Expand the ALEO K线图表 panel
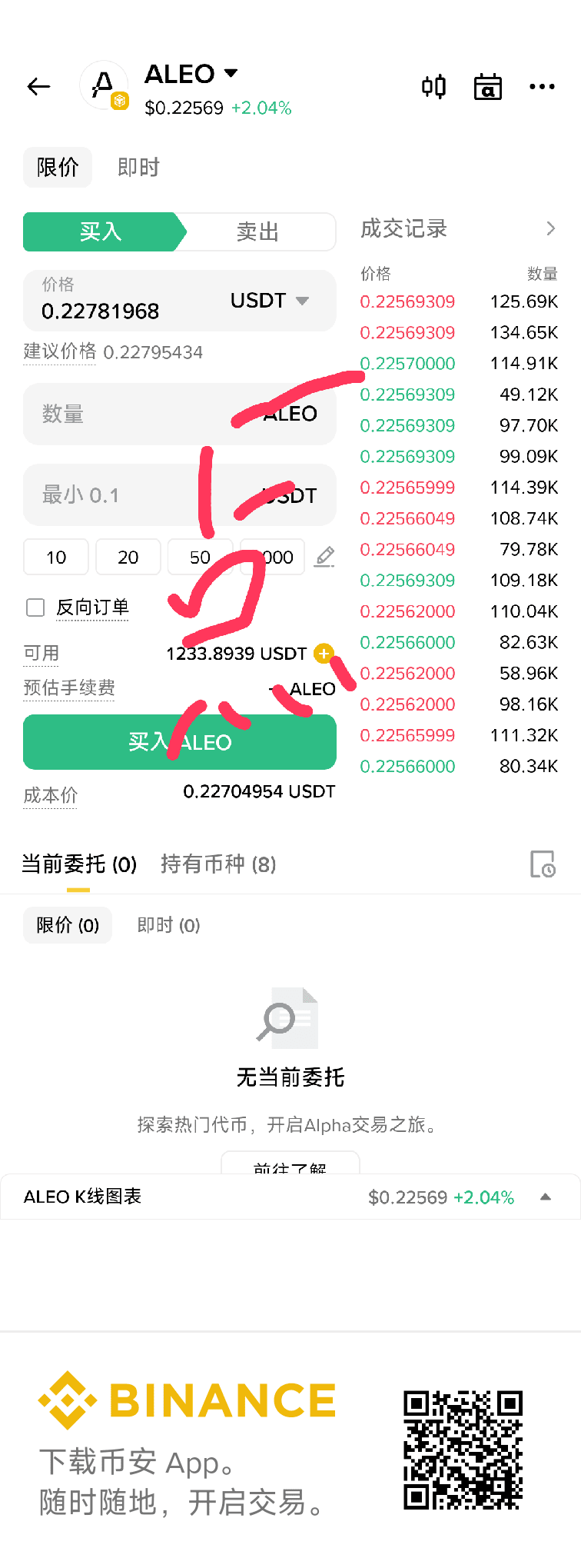Image resolution: width=581 pixels, height=1568 pixels. [x=546, y=1197]
